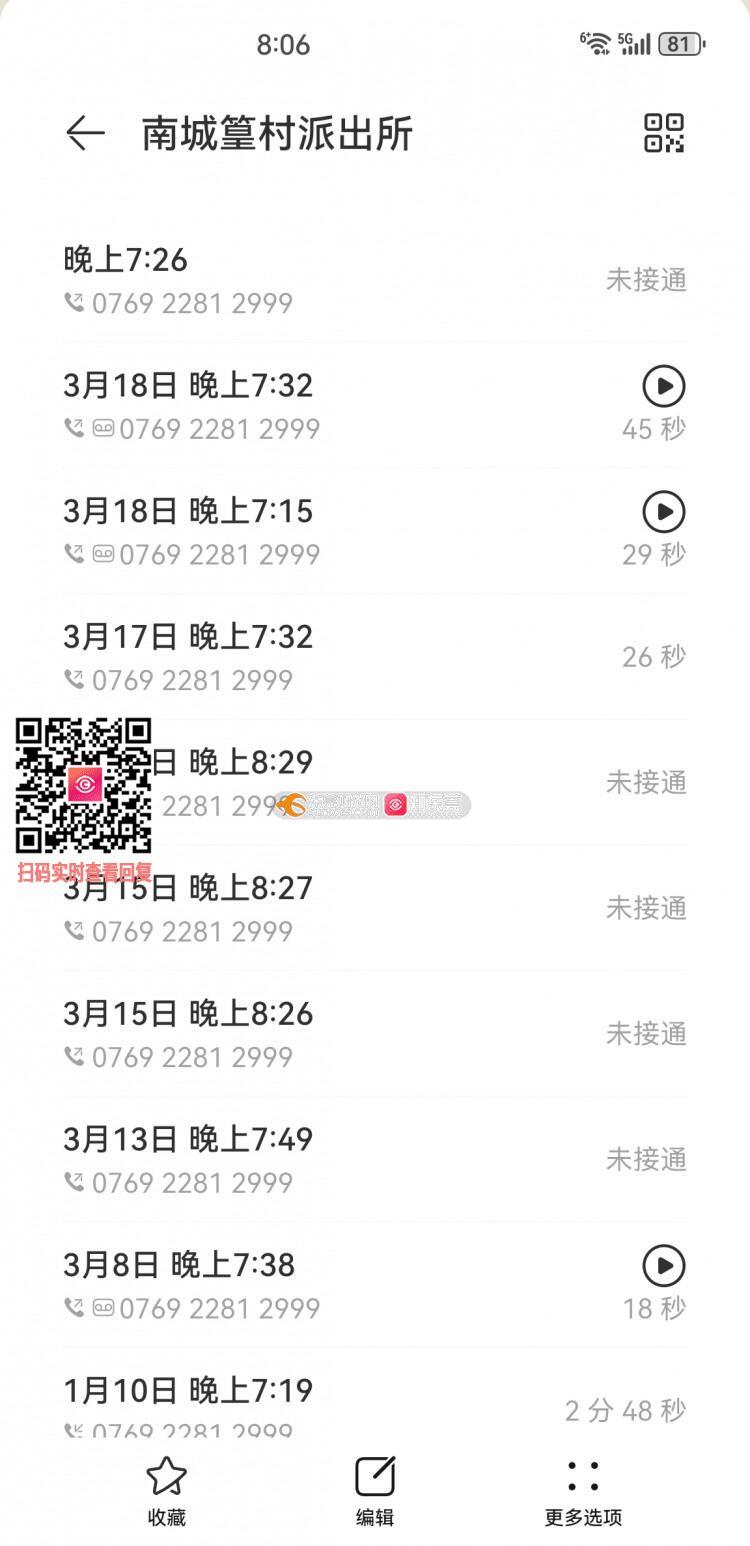Tap 编辑 to edit contact
The width and height of the screenshot is (750, 1546).
pos(375,1492)
